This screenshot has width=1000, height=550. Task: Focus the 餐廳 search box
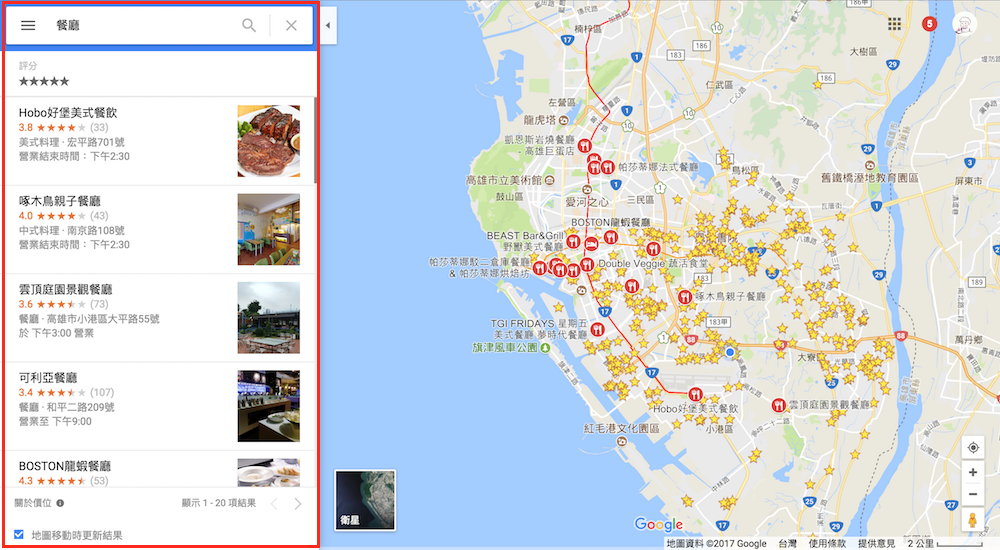point(140,25)
